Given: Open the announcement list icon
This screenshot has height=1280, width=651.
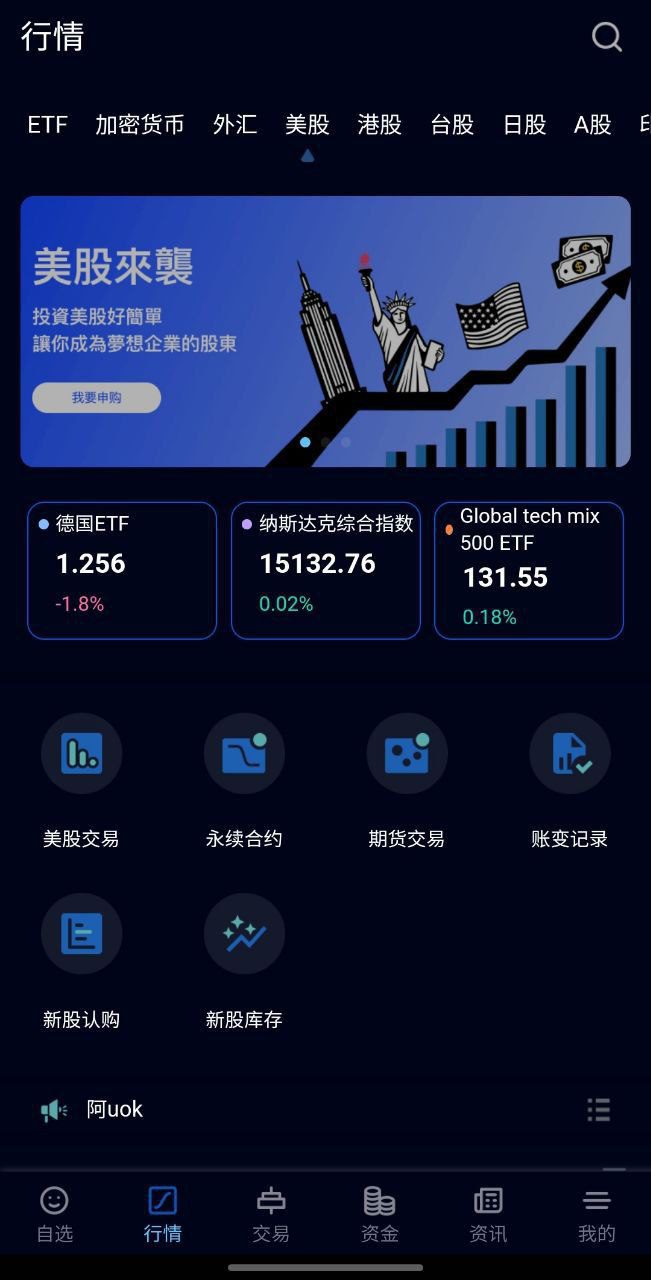Looking at the screenshot, I should pyautogui.click(x=598, y=1109).
